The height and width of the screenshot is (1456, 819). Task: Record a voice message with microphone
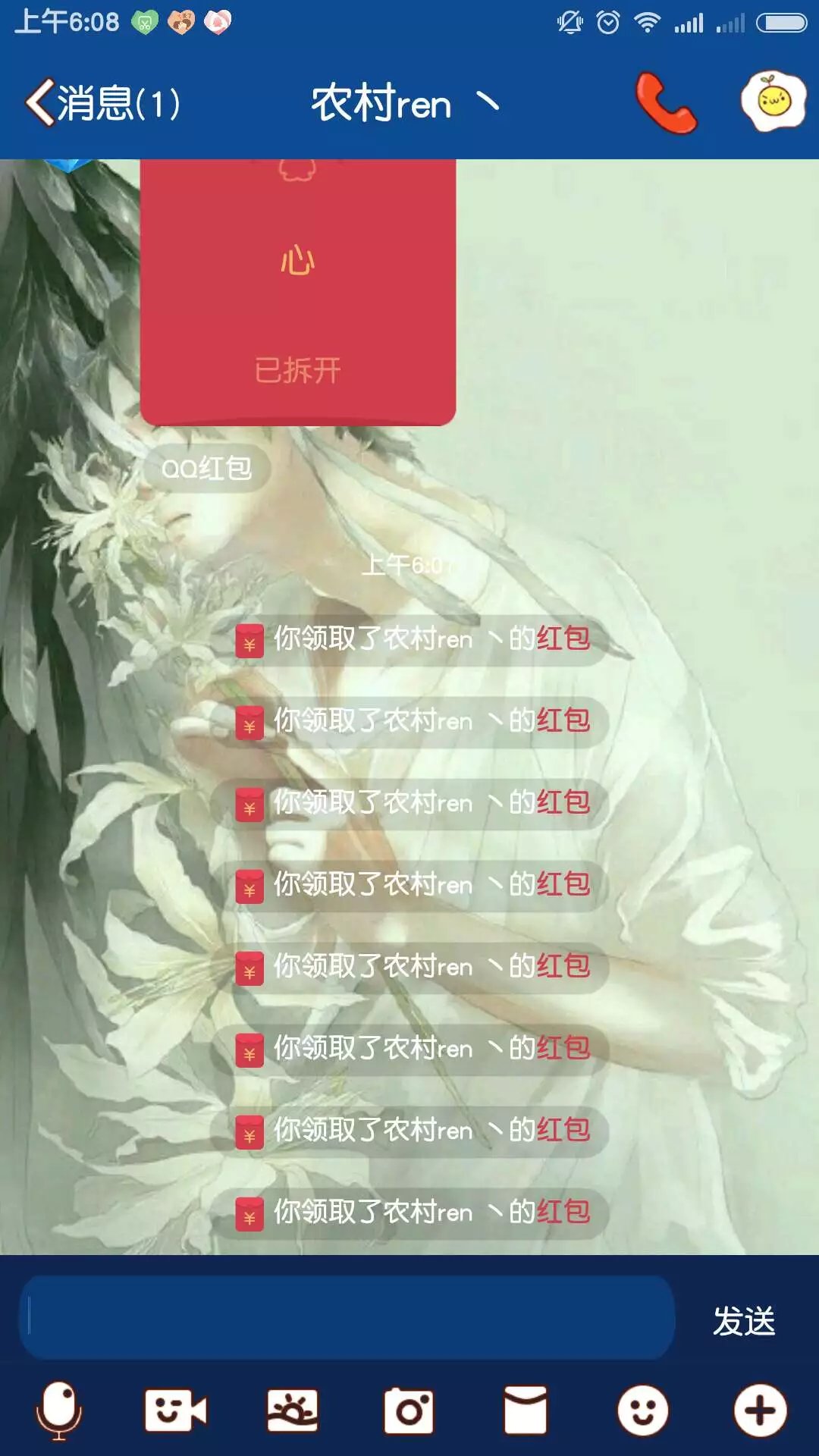[x=59, y=1410]
